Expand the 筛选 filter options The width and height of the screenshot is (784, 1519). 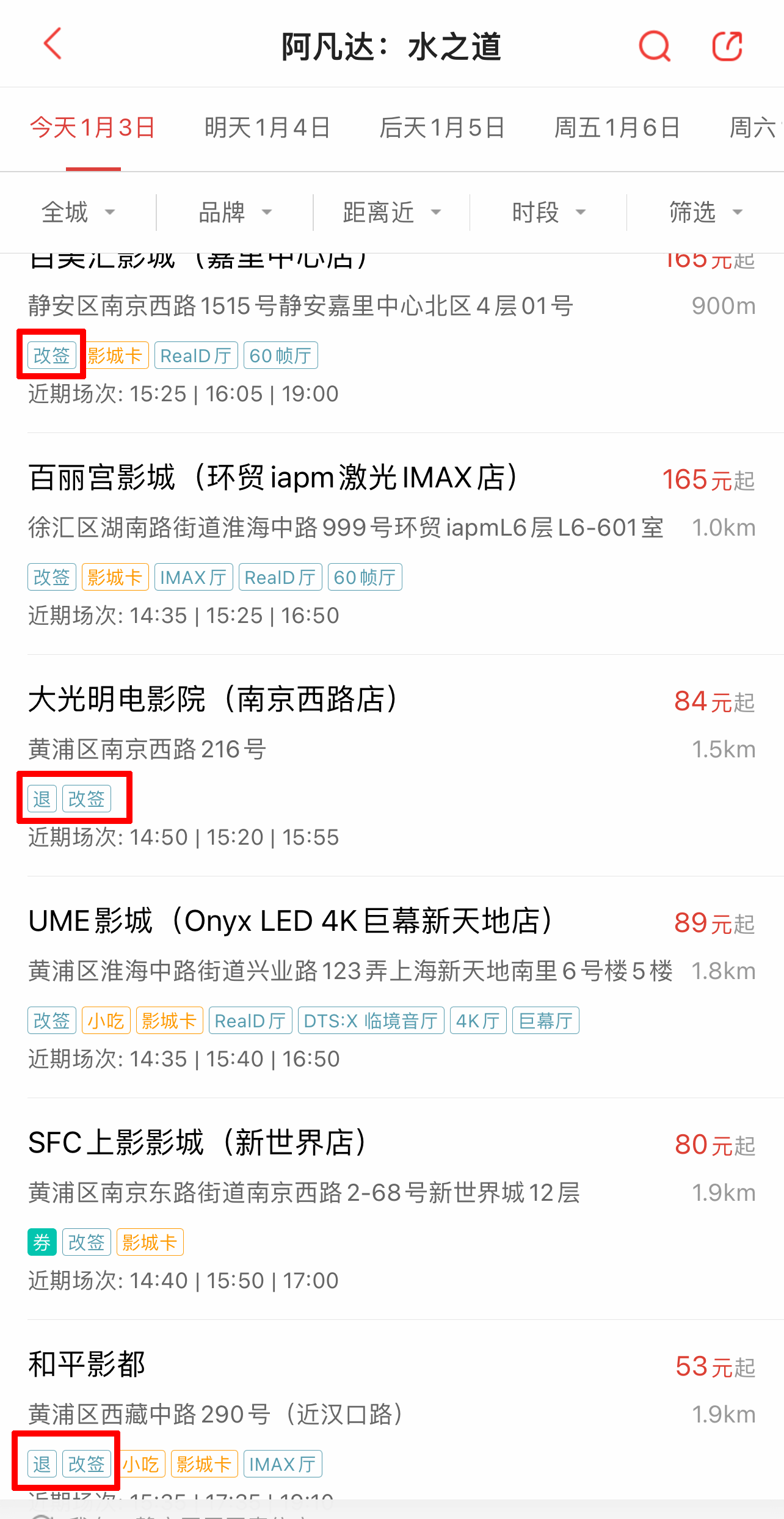point(706,213)
